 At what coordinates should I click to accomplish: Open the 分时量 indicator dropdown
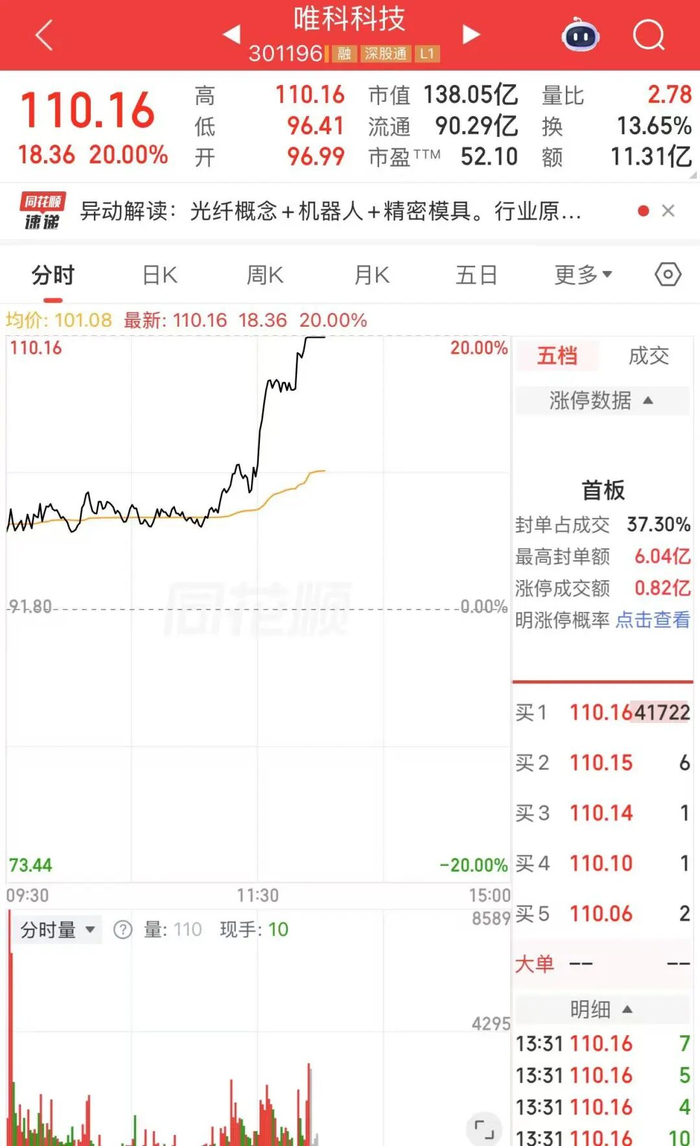[60, 930]
